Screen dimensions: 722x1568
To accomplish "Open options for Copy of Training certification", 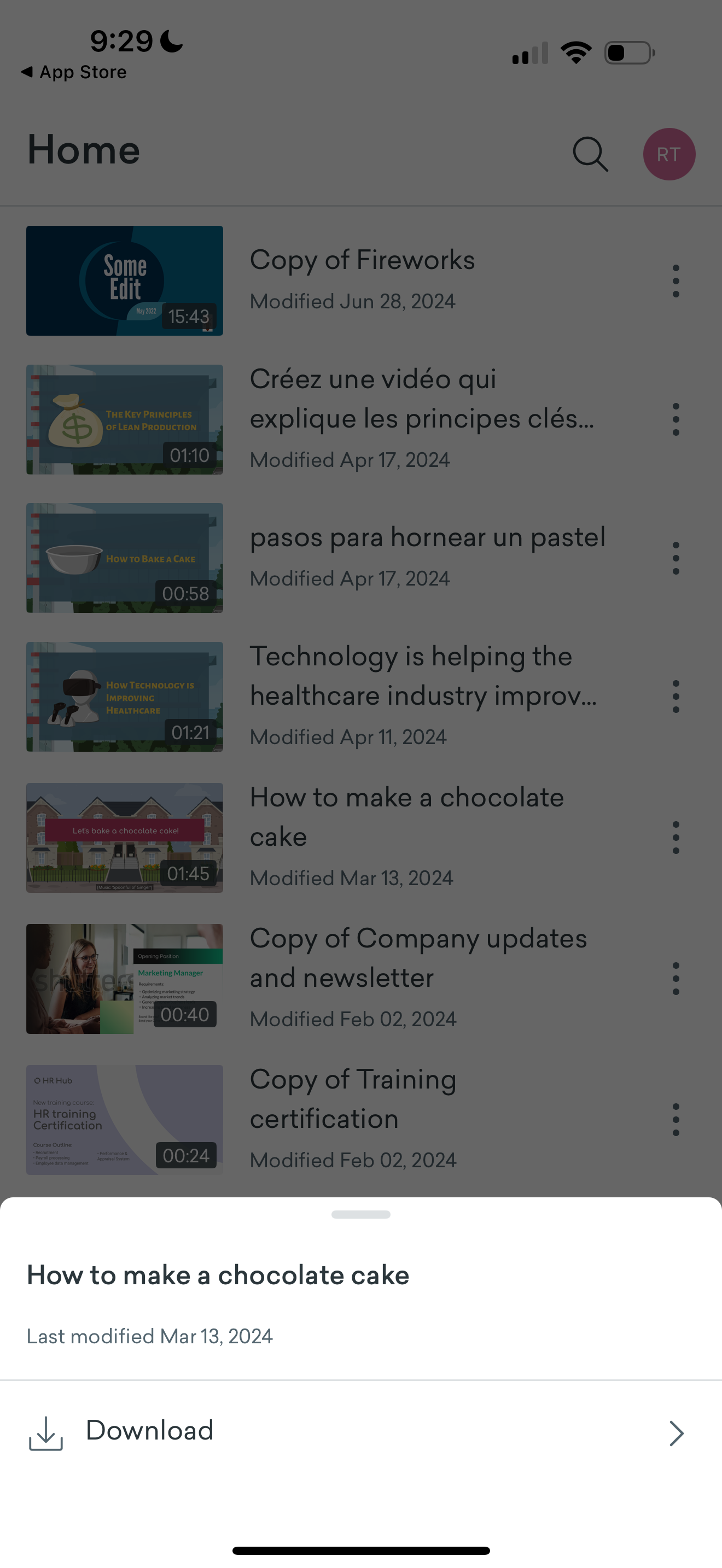I will pos(675,1119).
